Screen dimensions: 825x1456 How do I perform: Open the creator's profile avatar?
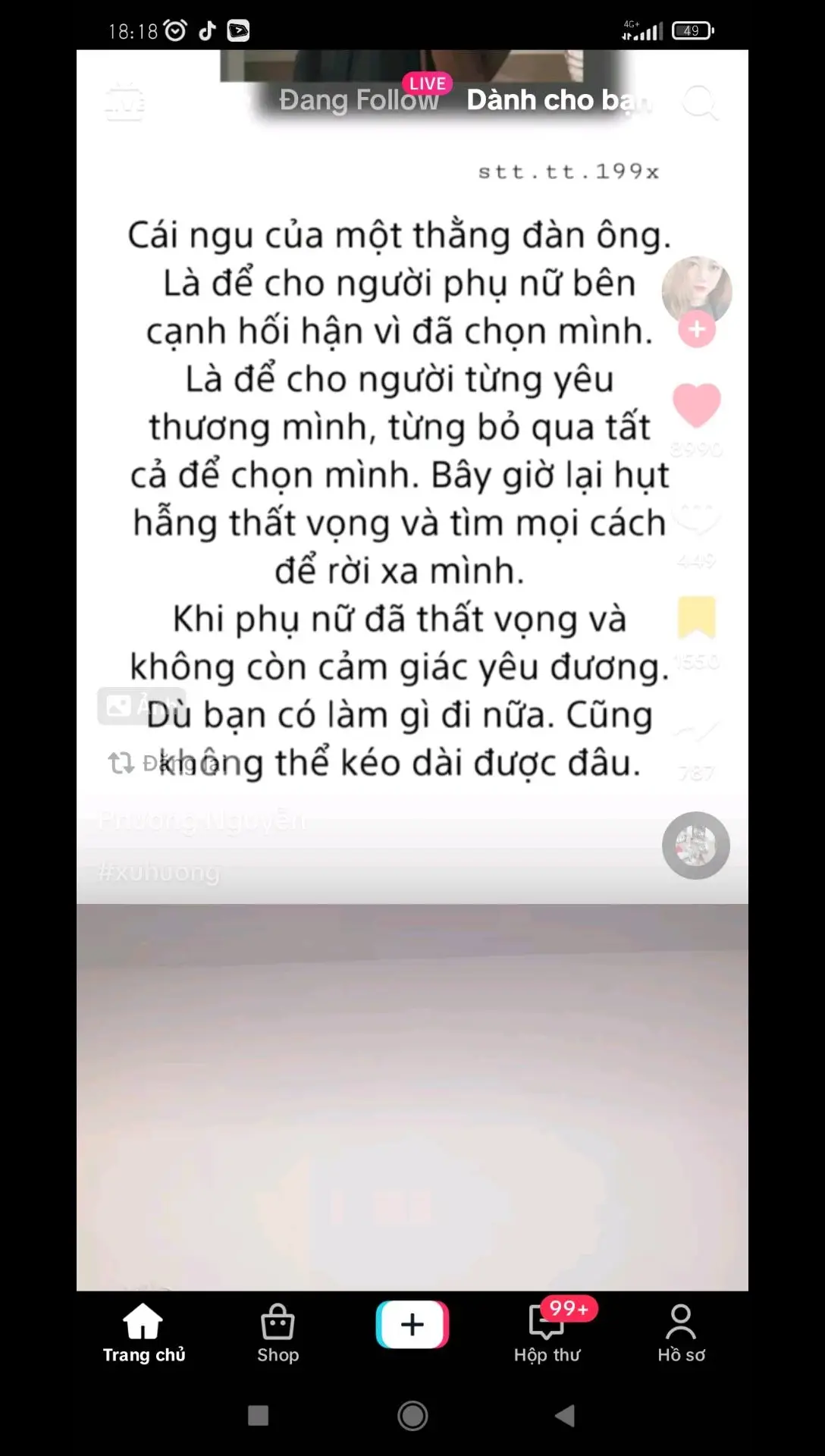[696, 290]
